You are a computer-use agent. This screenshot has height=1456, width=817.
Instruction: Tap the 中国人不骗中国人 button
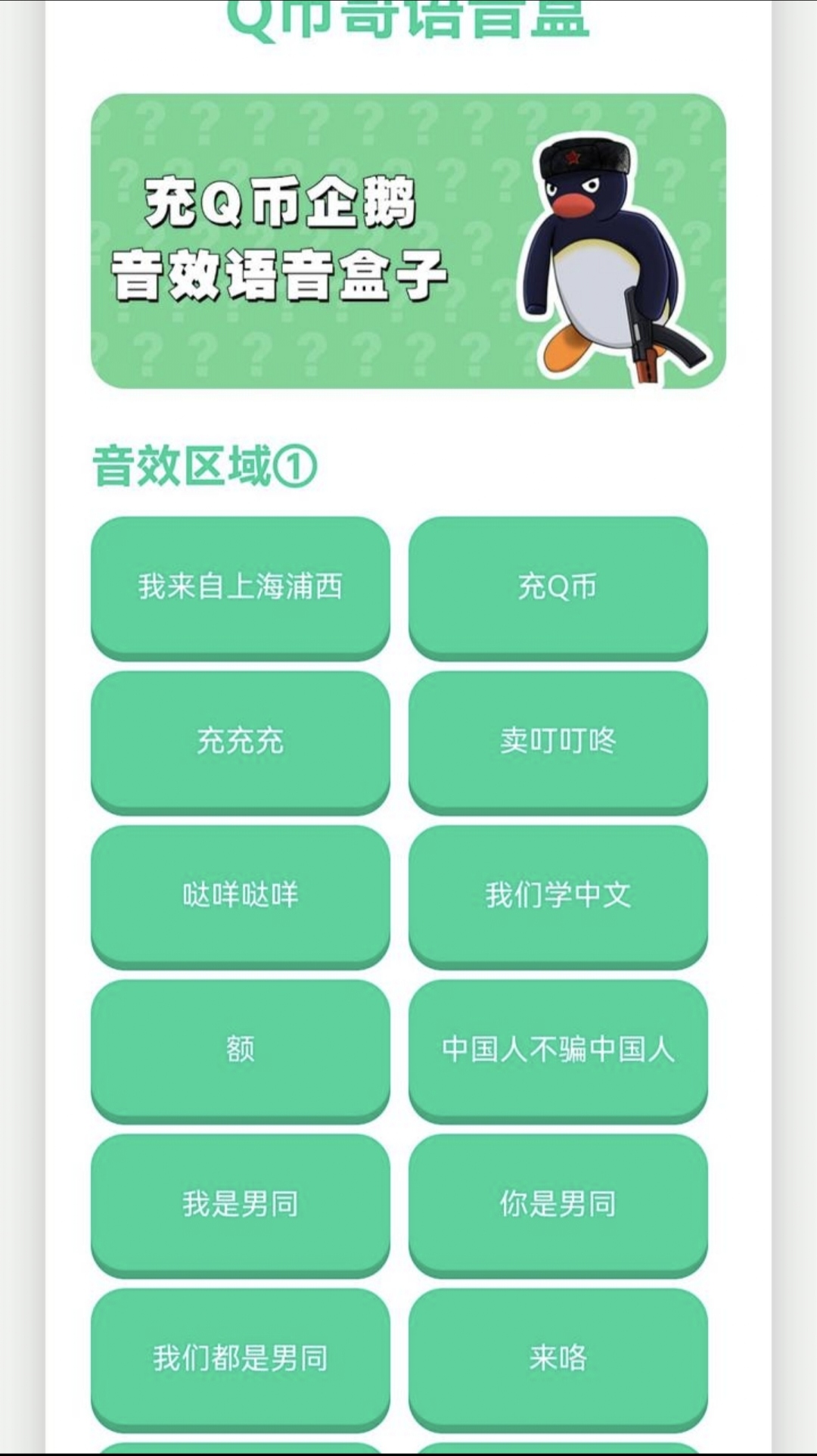(558, 1049)
